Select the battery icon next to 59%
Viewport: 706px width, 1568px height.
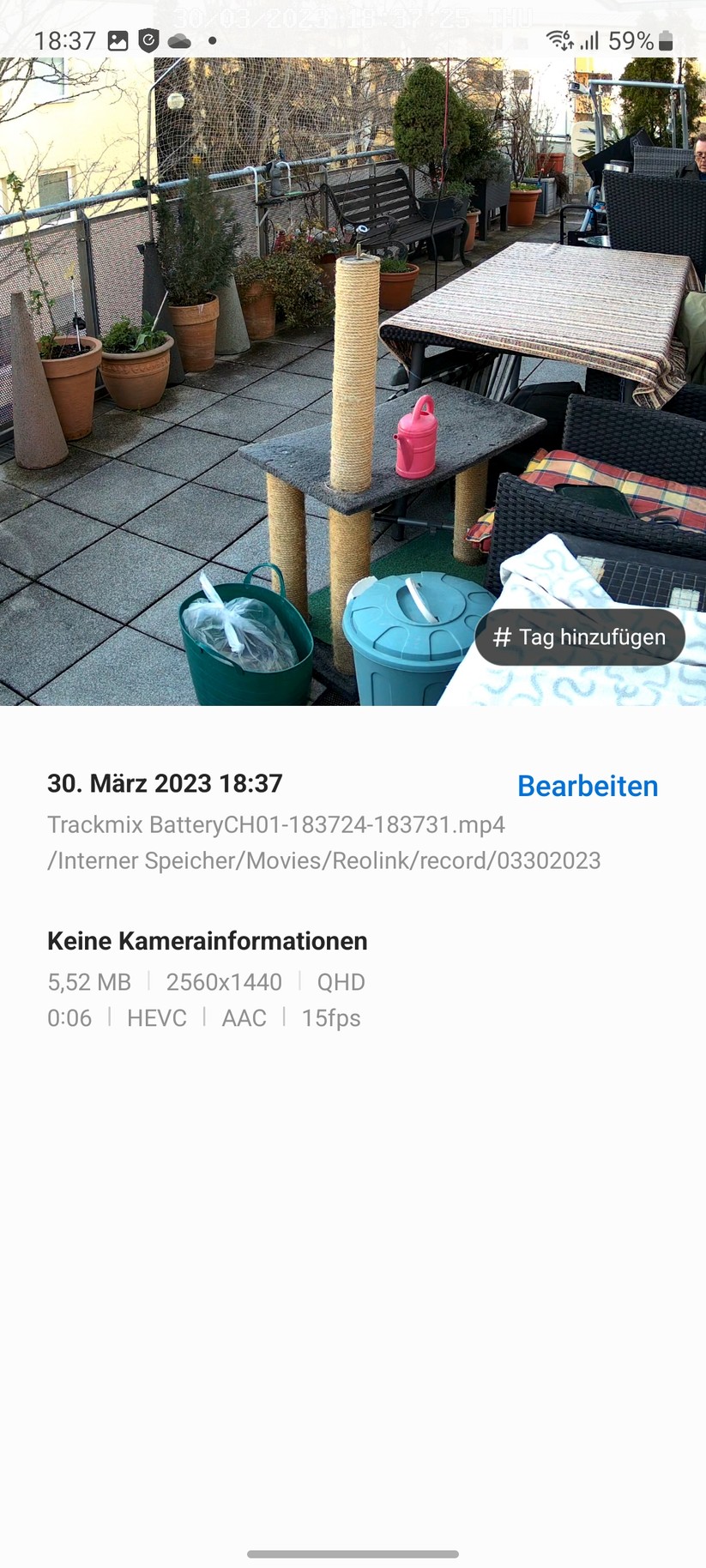tap(667, 39)
